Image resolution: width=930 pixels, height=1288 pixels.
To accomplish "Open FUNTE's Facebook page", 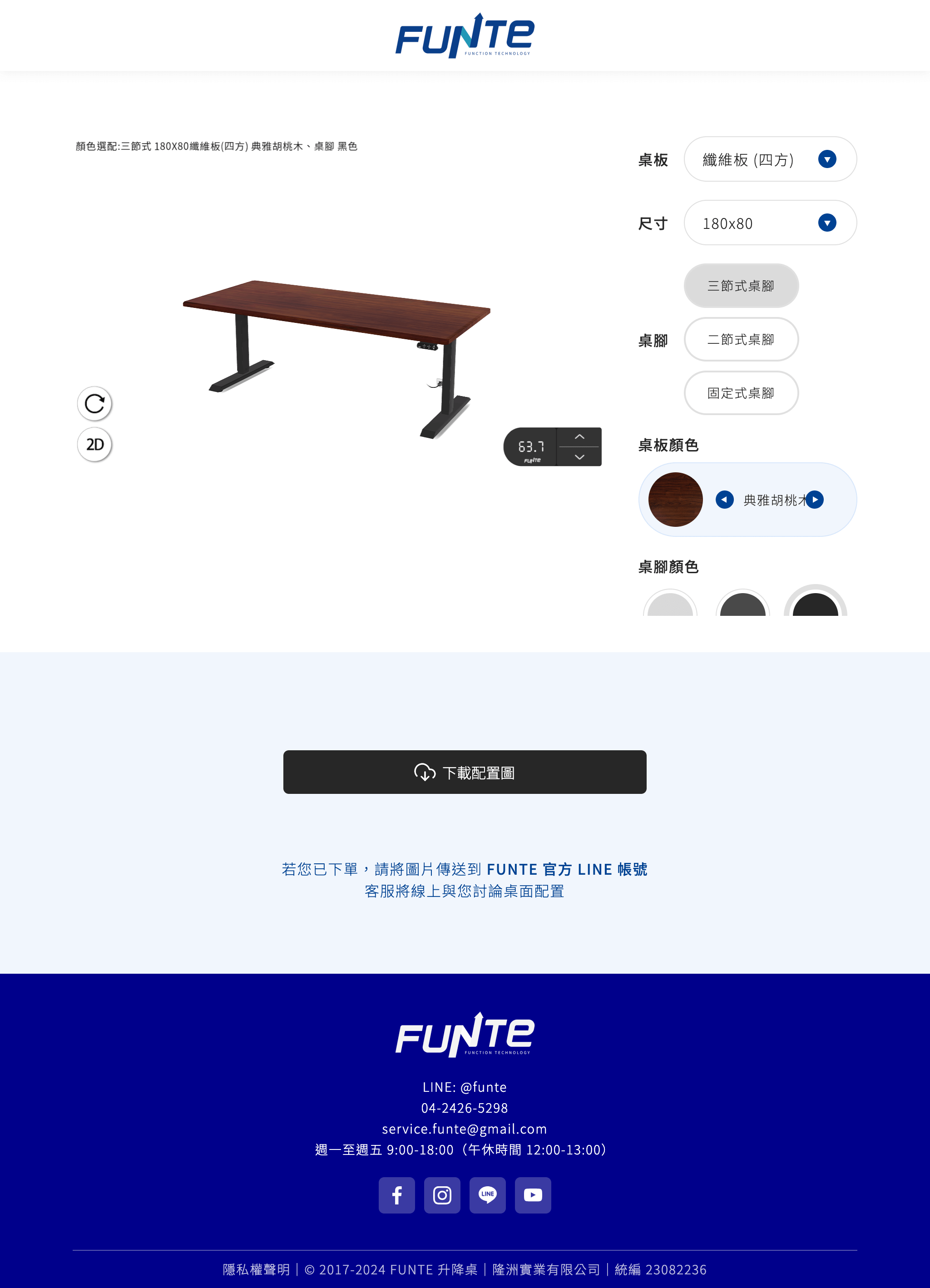I will (x=396, y=1195).
